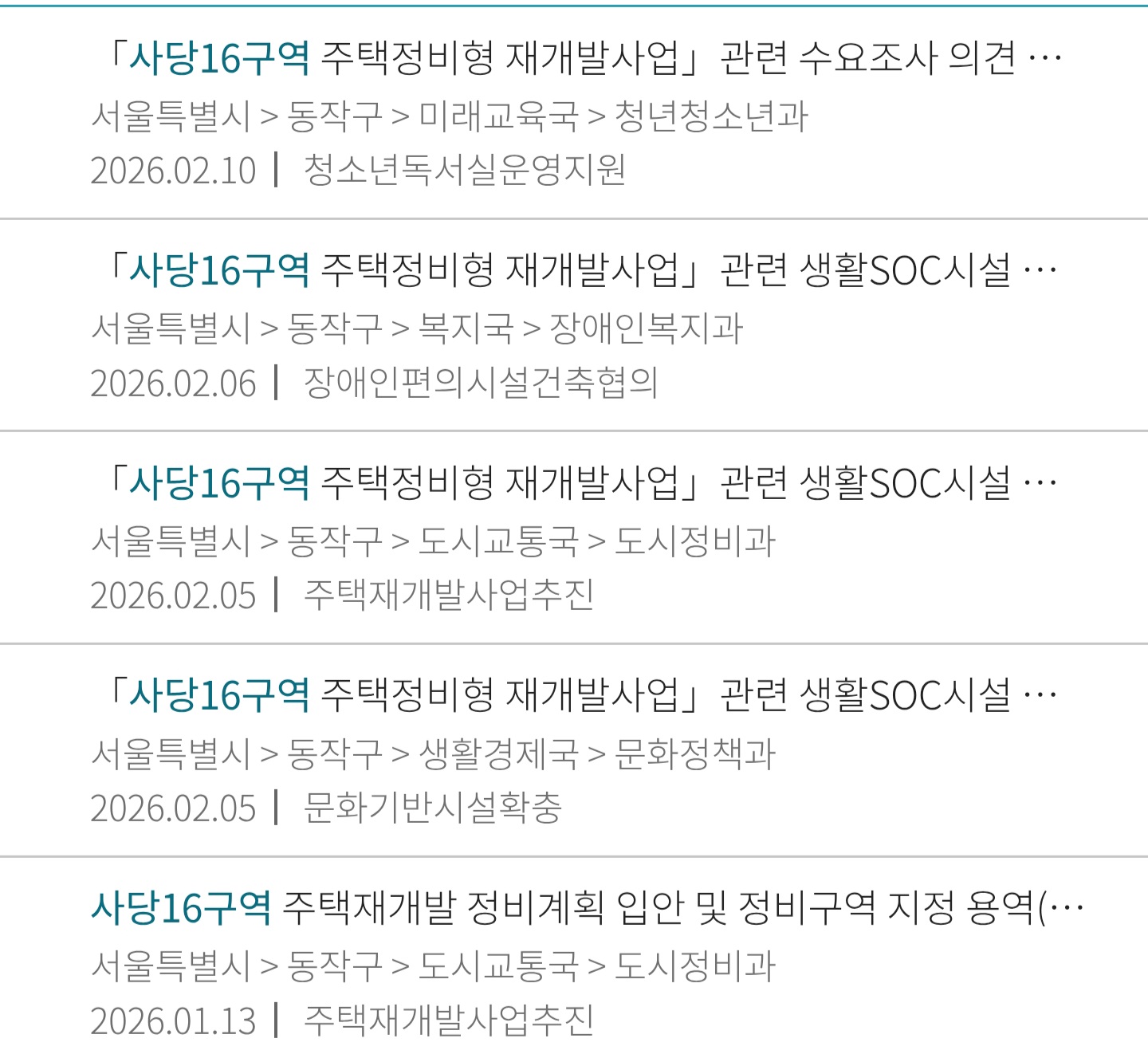Open the 장애인복지과 result dated 2026.02.06

point(582,271)
